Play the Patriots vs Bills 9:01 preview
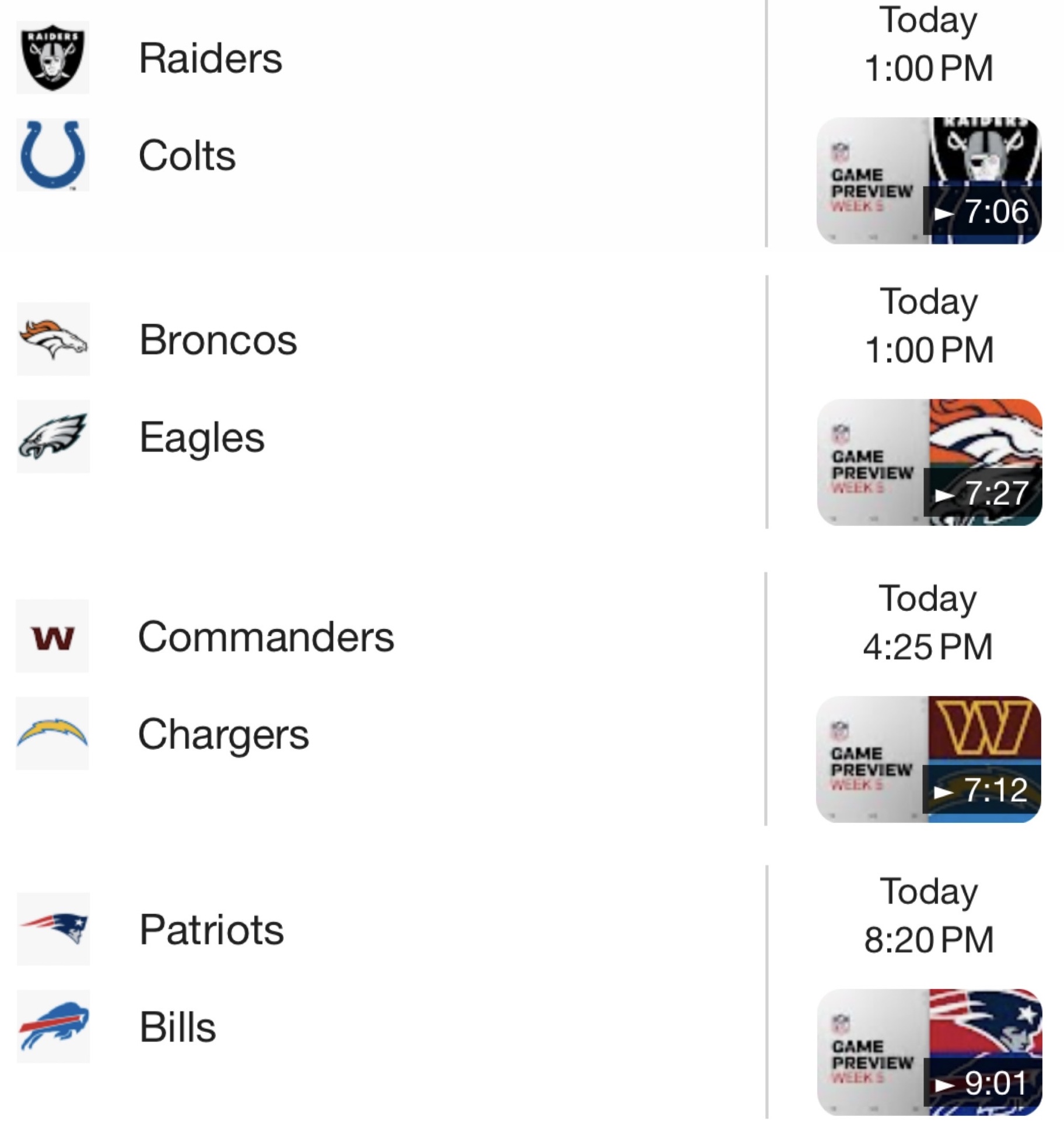Screen dimensions: 1064x1128 click(929, 1052)
